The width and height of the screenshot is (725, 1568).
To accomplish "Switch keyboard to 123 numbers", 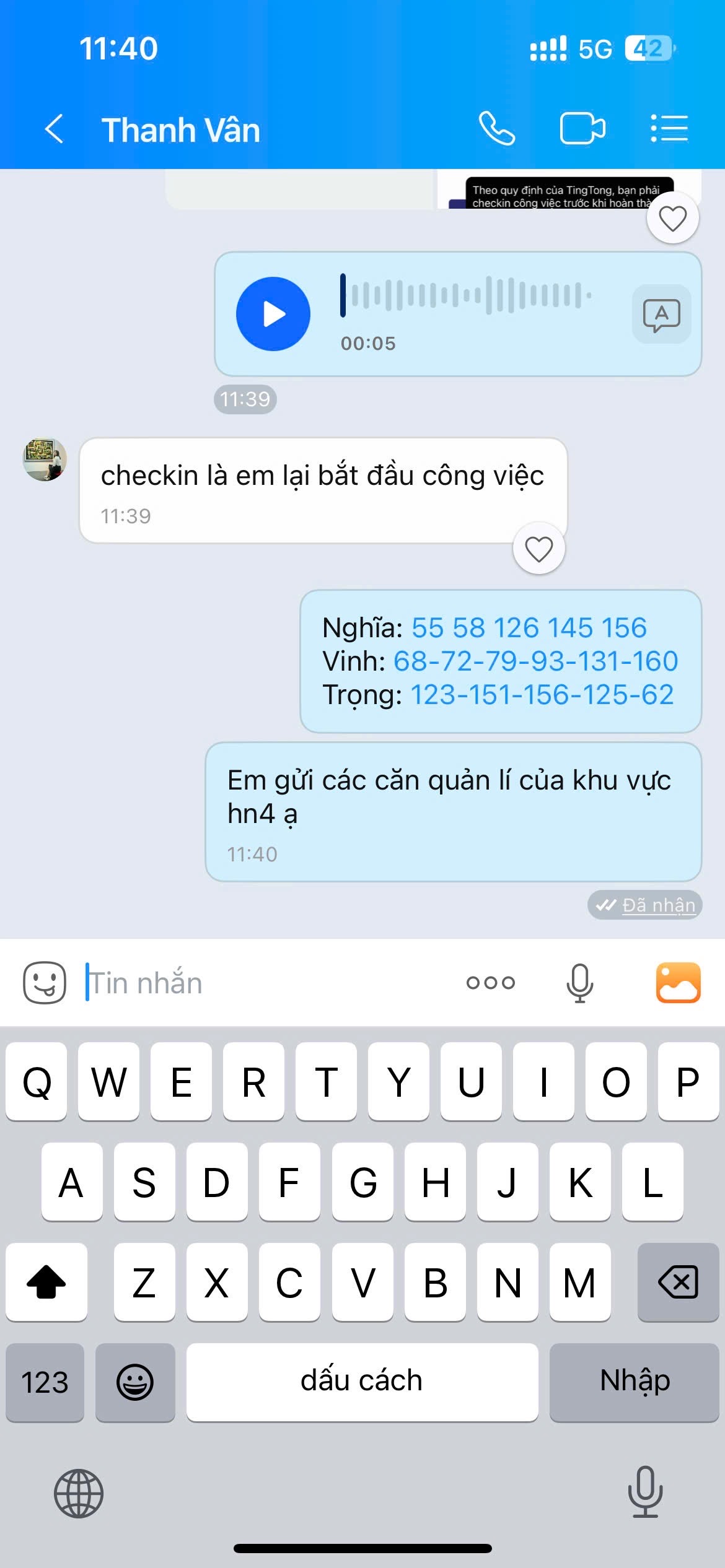I will pos(45,1383).
